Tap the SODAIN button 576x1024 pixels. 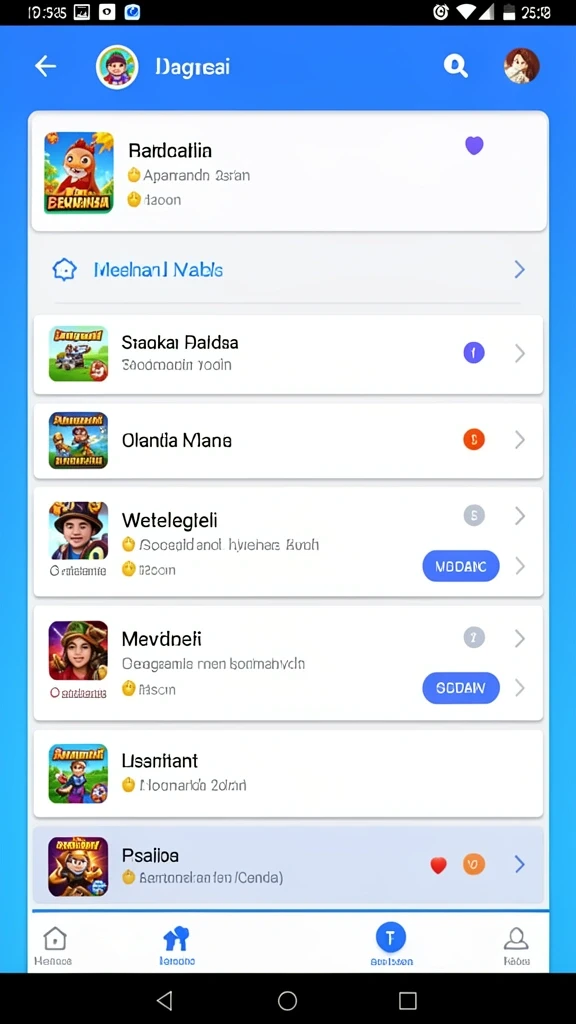tap(461, 688)
